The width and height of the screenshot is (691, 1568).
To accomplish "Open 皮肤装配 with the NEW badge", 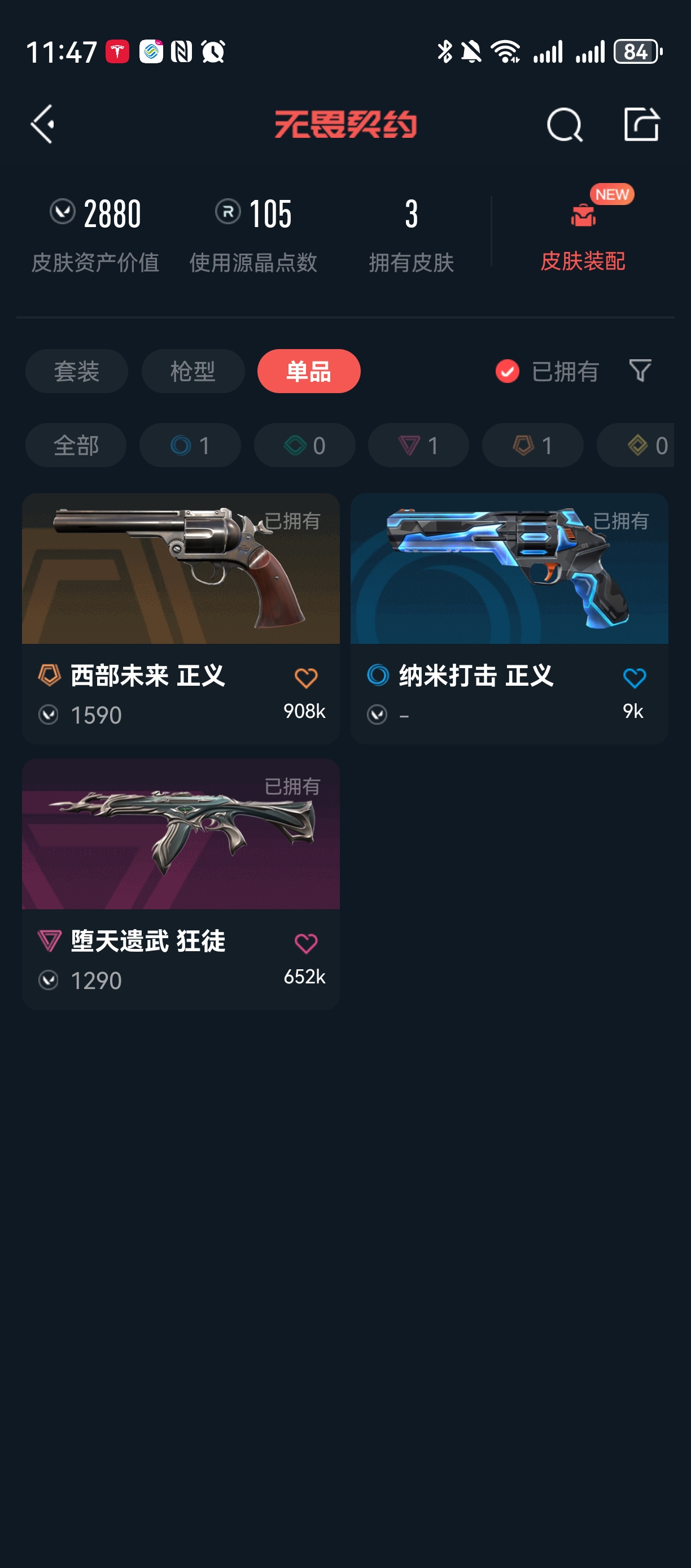I will [583, 233].
